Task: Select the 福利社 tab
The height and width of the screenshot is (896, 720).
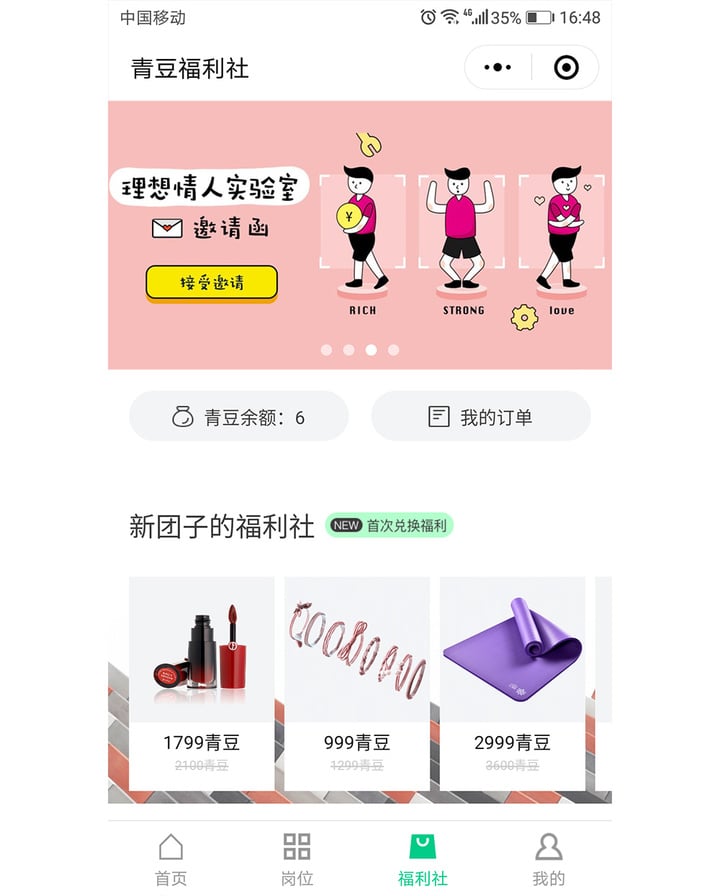Action: coord(423,860)
